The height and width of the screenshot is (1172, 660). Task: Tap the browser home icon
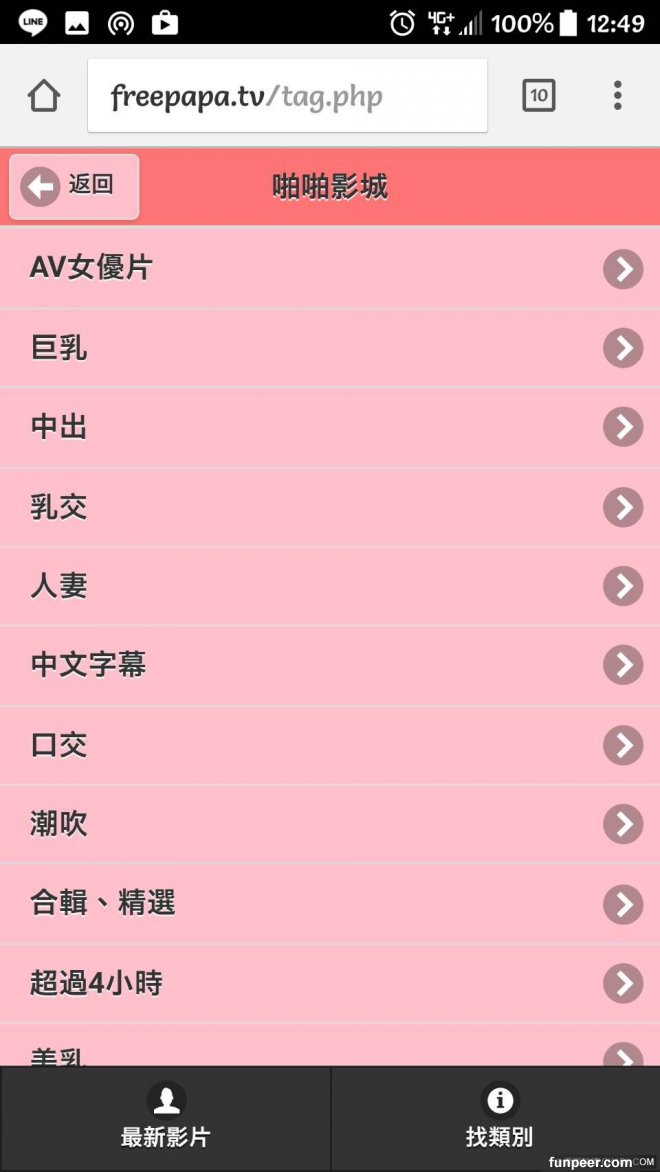click(x=44, y=96)
